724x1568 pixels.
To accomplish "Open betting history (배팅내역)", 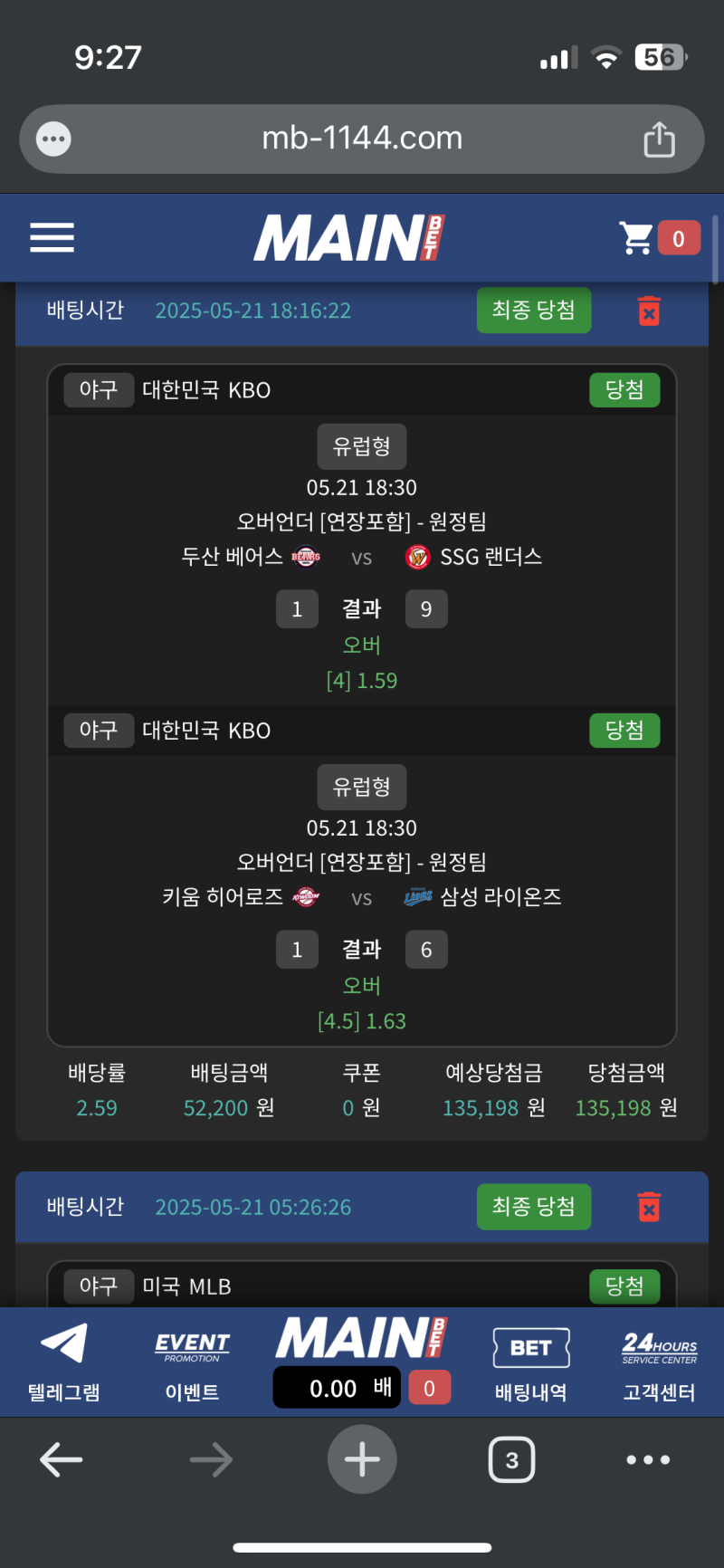I will (530, 1361).
